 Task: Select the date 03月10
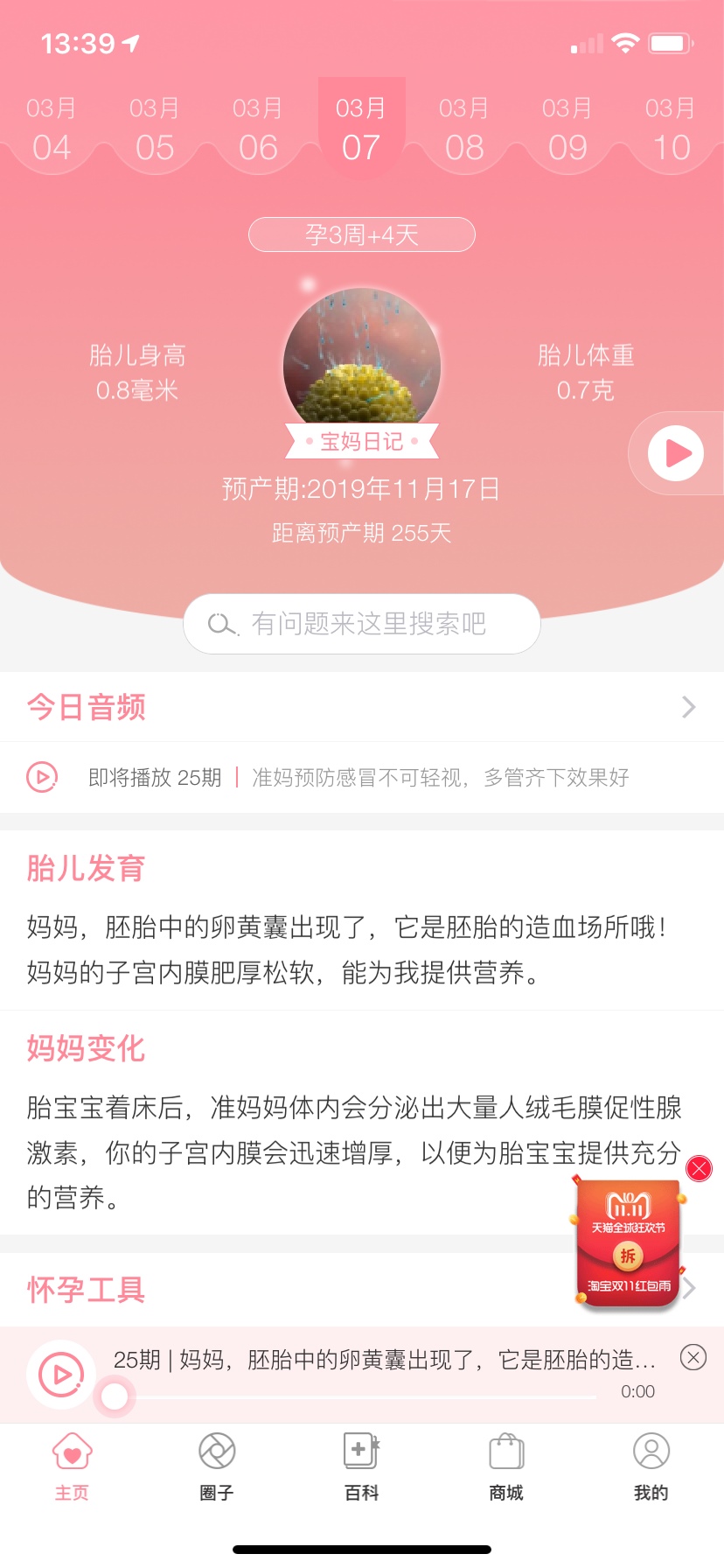coord(671,129)
